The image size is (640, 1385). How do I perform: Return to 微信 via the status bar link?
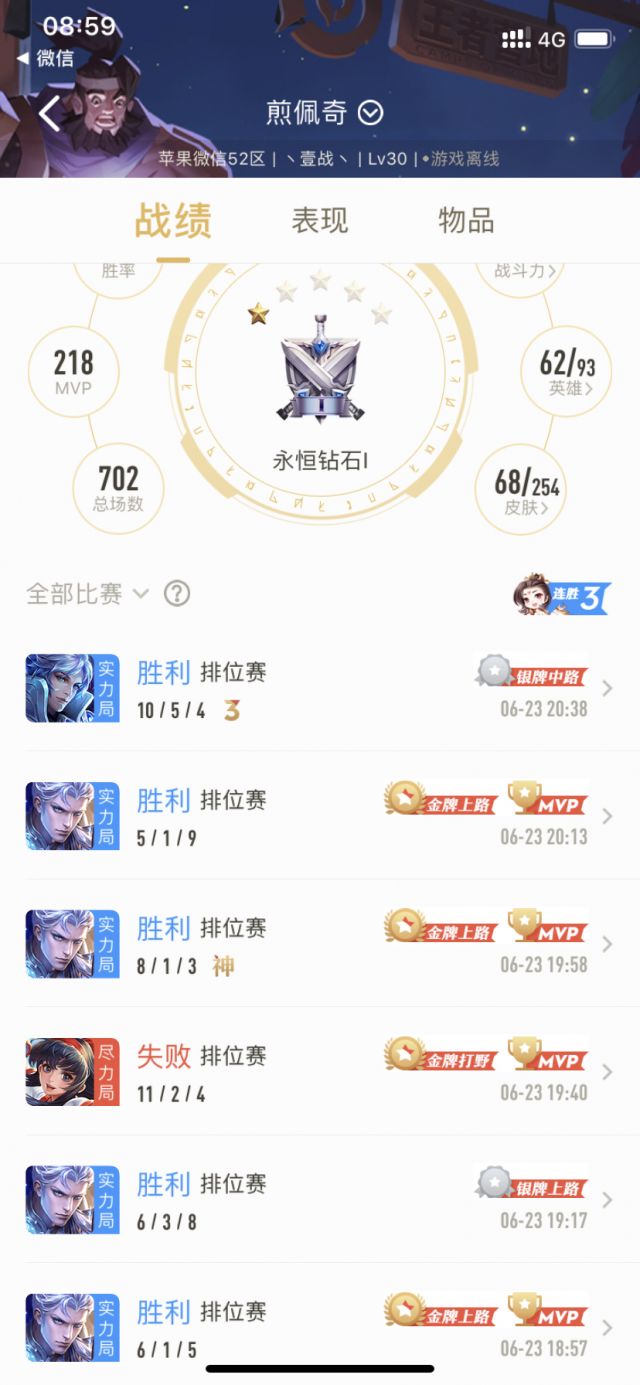tap(46, 58)
